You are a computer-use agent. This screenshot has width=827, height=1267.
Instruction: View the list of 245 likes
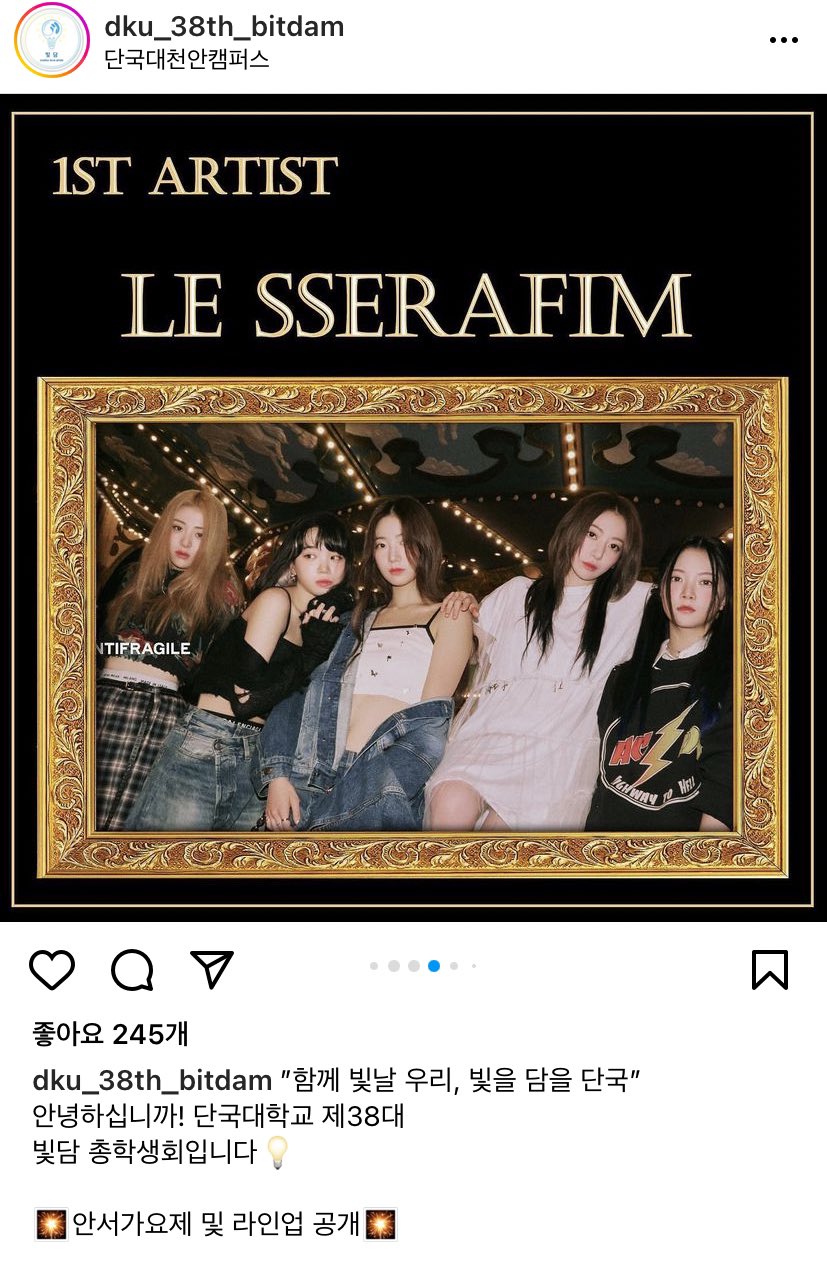pyautogui.click(x=110, y=1033)
